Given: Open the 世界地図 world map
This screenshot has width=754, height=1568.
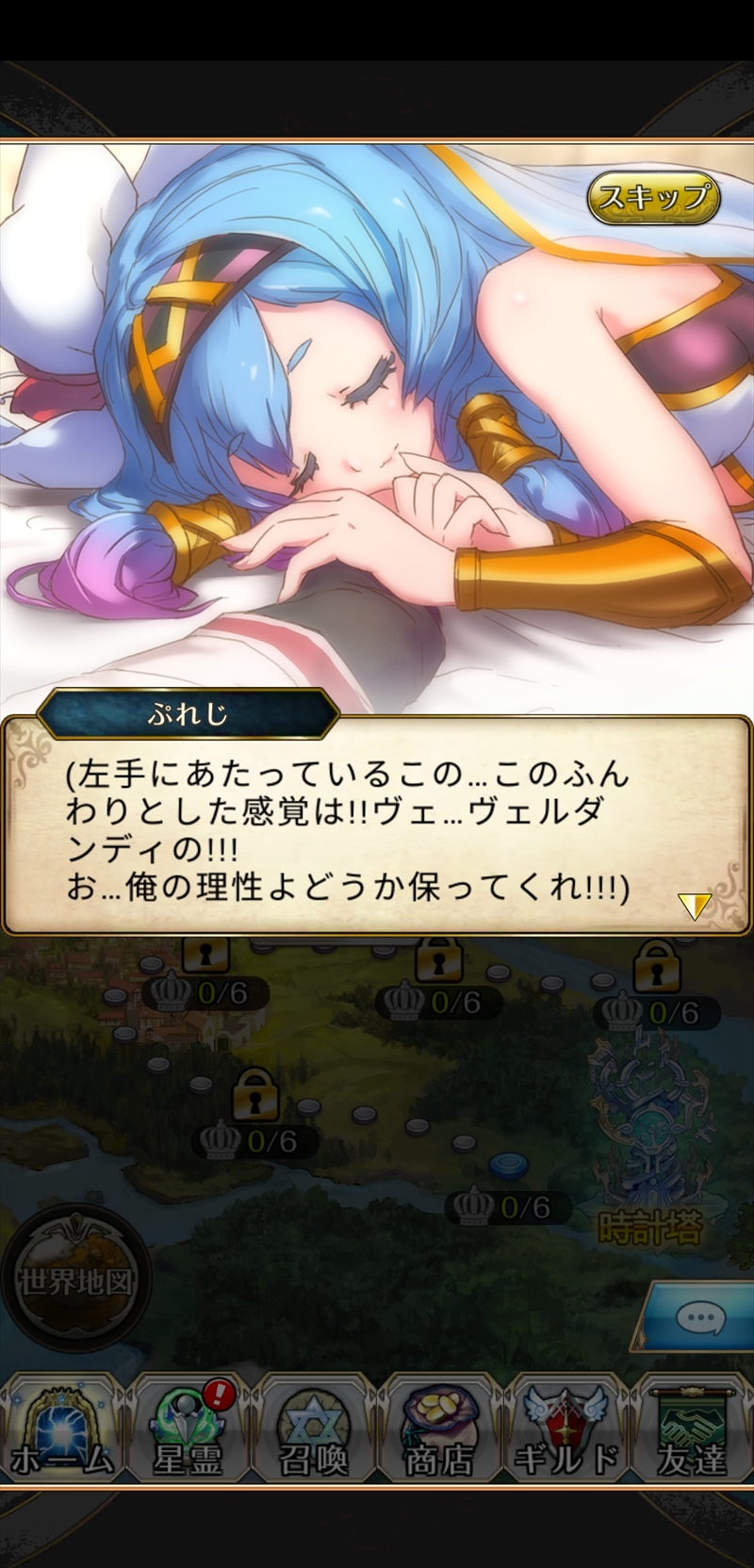Looking at the screenshot, I should pyautogui.click(x=75, y=1278).
